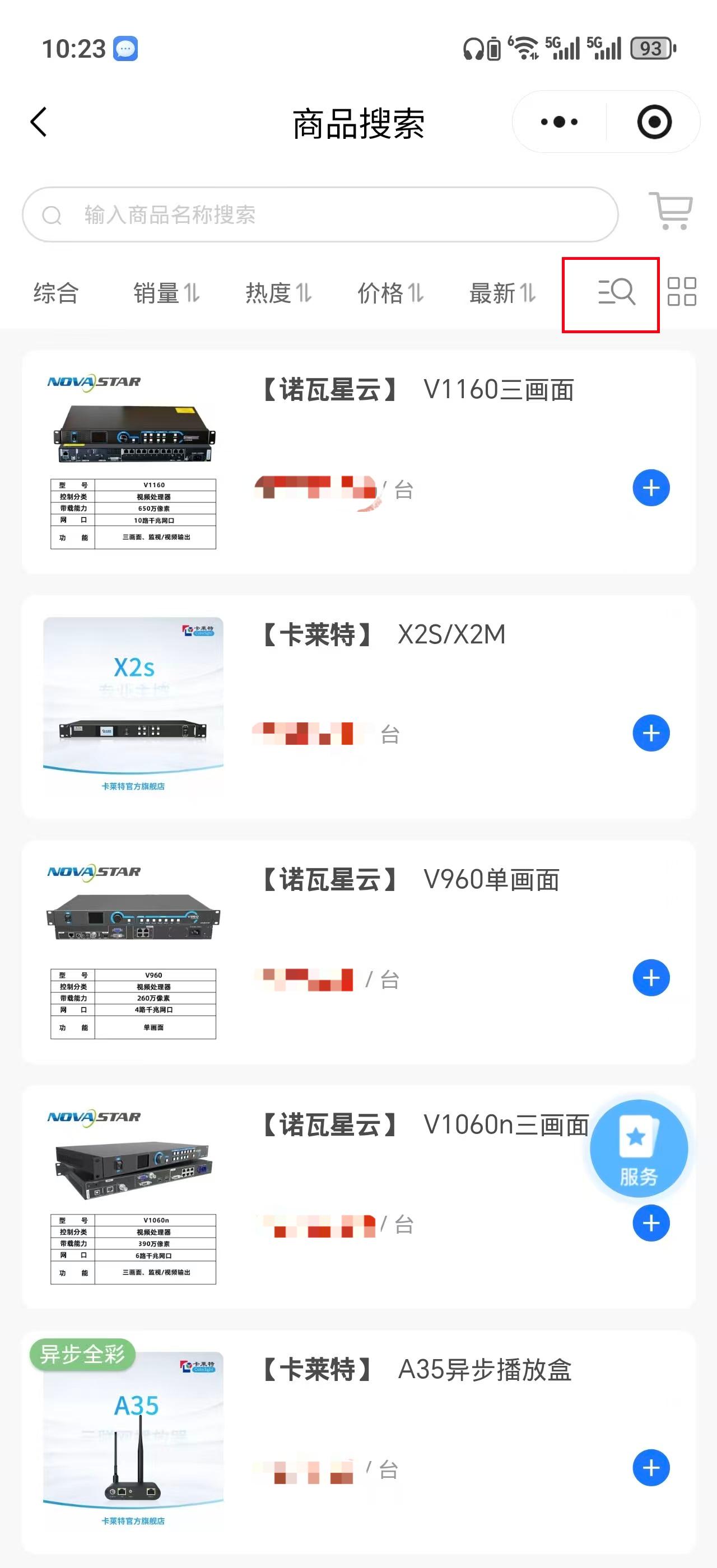Go back from the 商品搜索 page

pos(39,122)
